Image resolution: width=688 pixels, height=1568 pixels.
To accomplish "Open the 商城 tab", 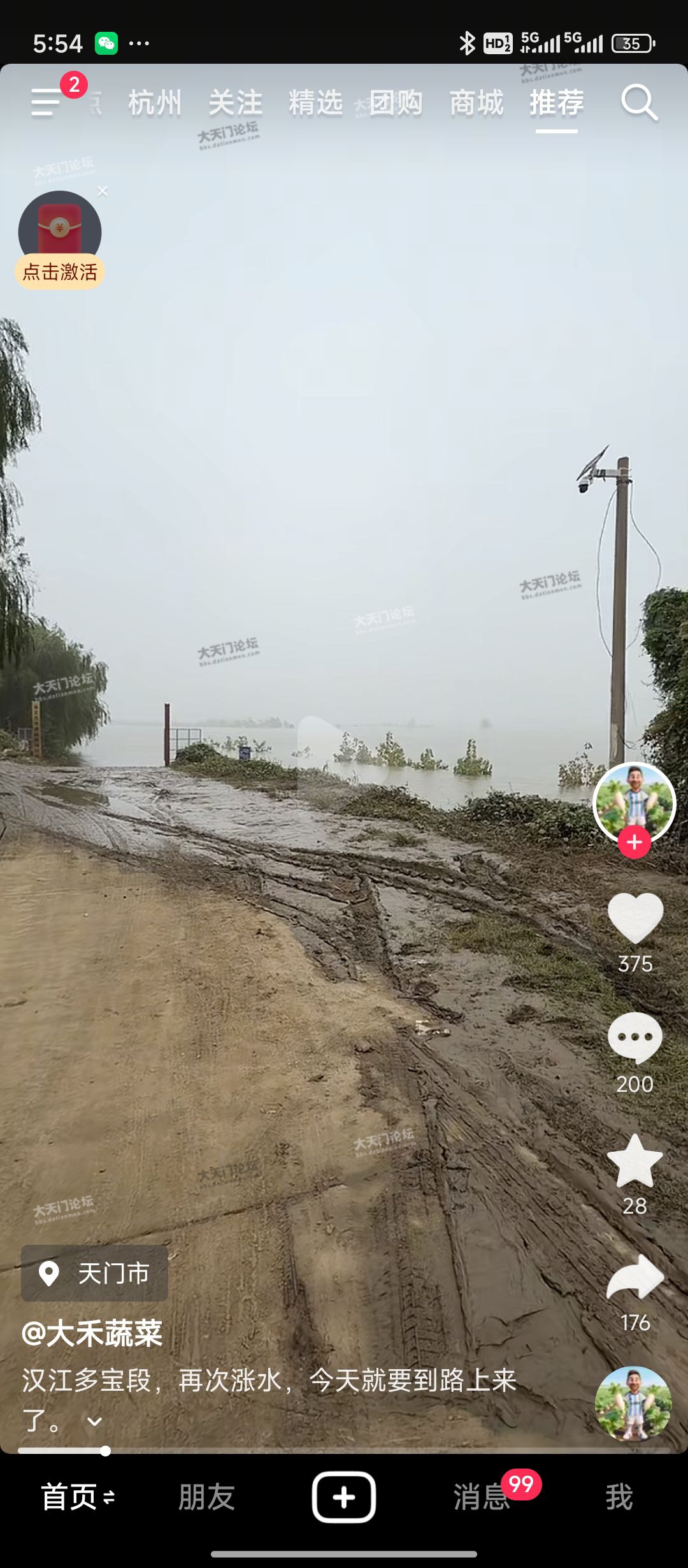I will point(476,103).
